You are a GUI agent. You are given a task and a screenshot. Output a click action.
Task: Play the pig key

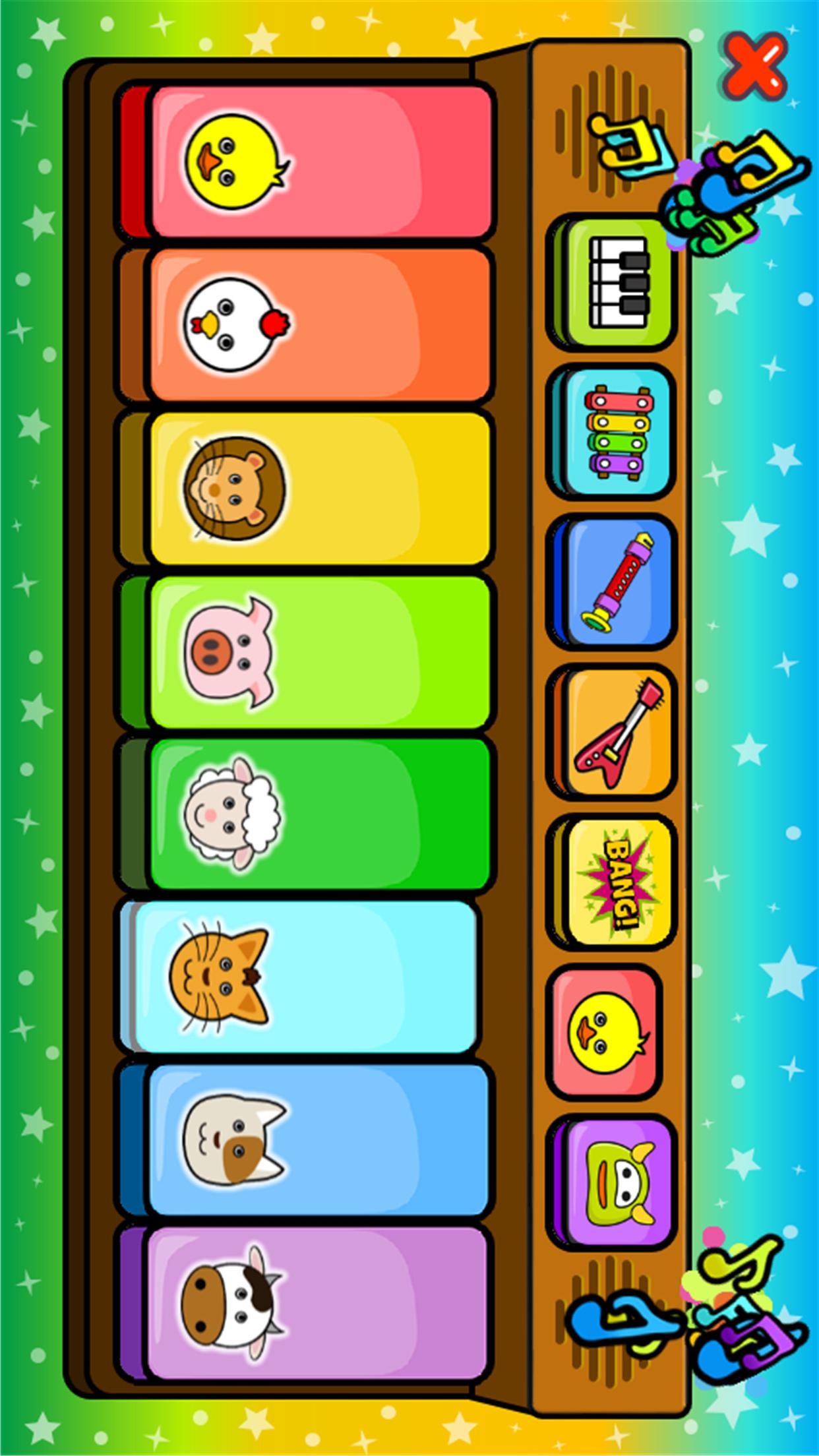point(320,652)
